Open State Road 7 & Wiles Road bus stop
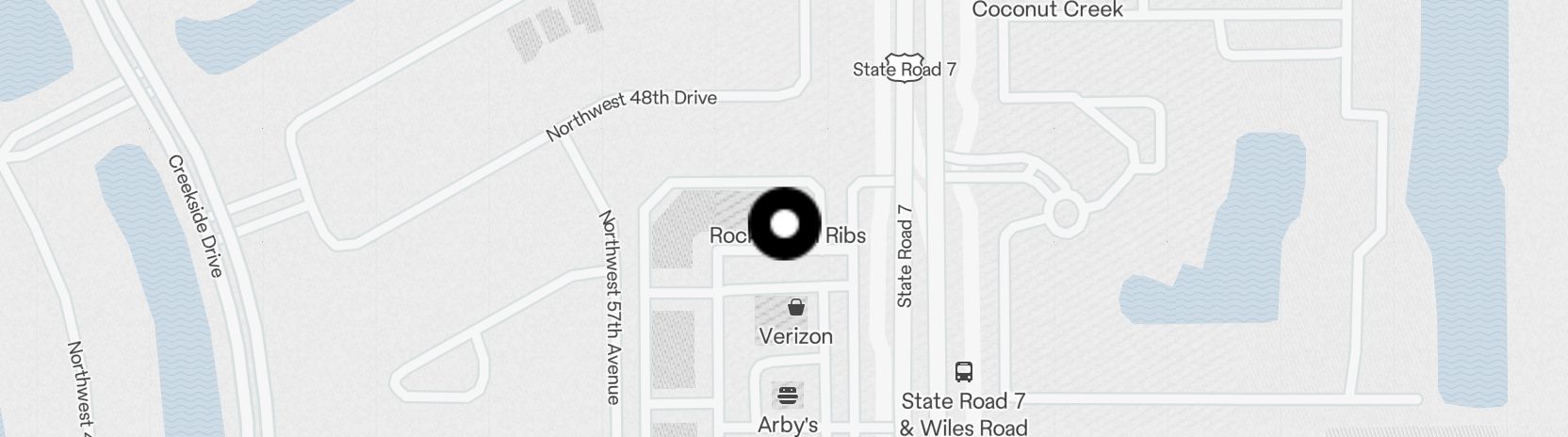This screenshot has width=1568, height=437. pyautogui.click(x=963, y=372)
